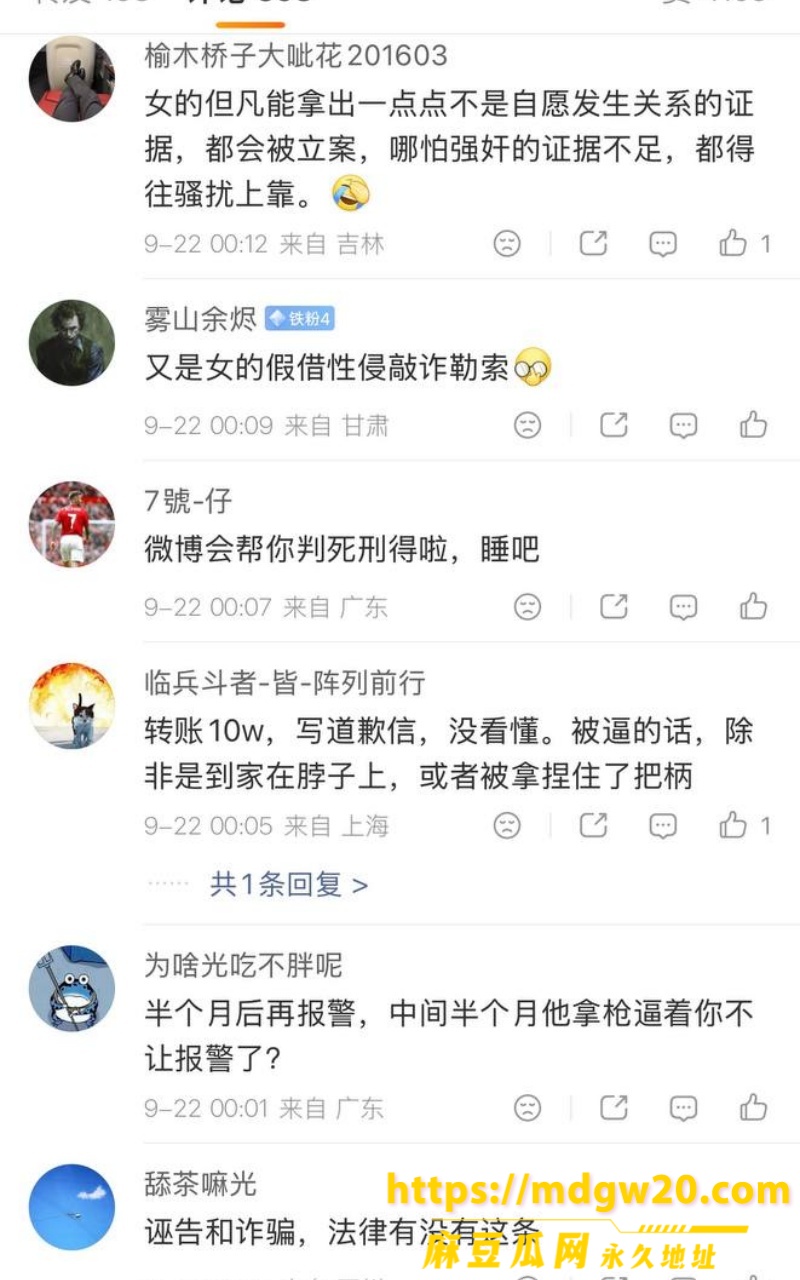The image size is (800, 1280).
Task: Reply to 榆木桥子大呲花201603's comment
Action: pyautogui.click(x=663, y=243)
